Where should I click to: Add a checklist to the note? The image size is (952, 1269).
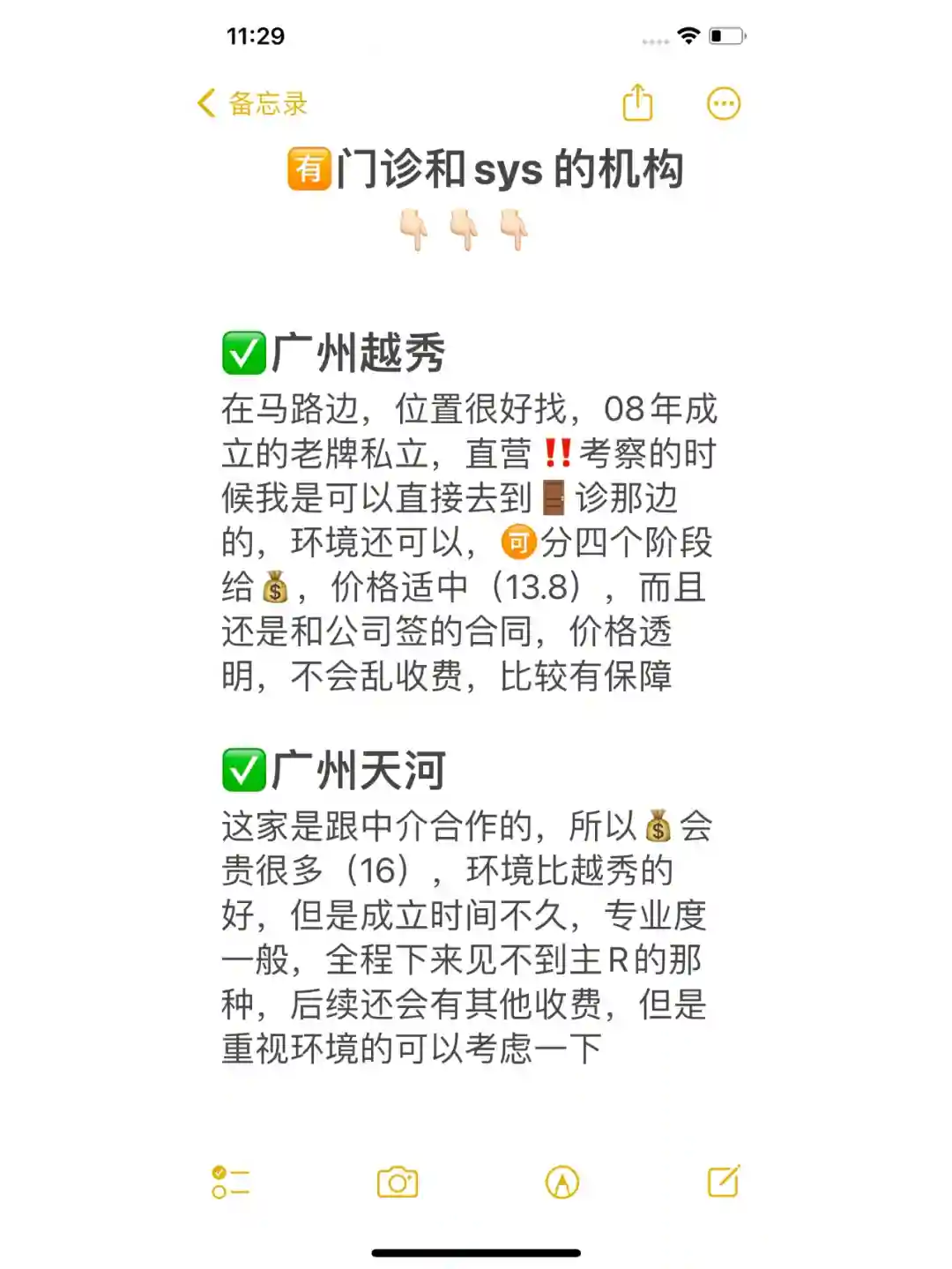point(230,1182)
